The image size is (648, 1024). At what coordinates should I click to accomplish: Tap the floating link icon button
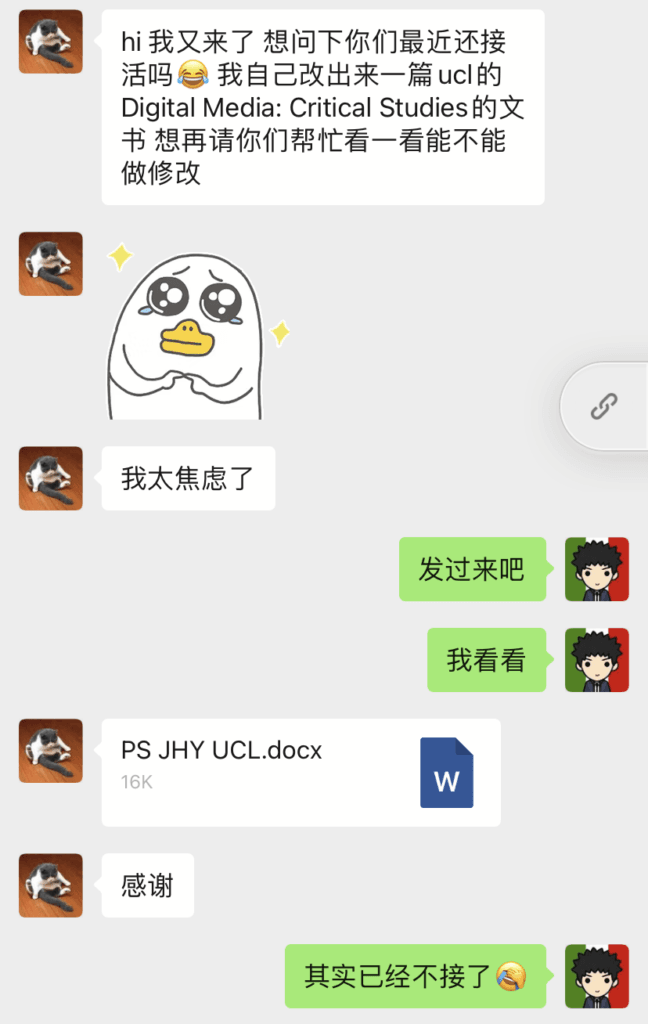[603, 406]
